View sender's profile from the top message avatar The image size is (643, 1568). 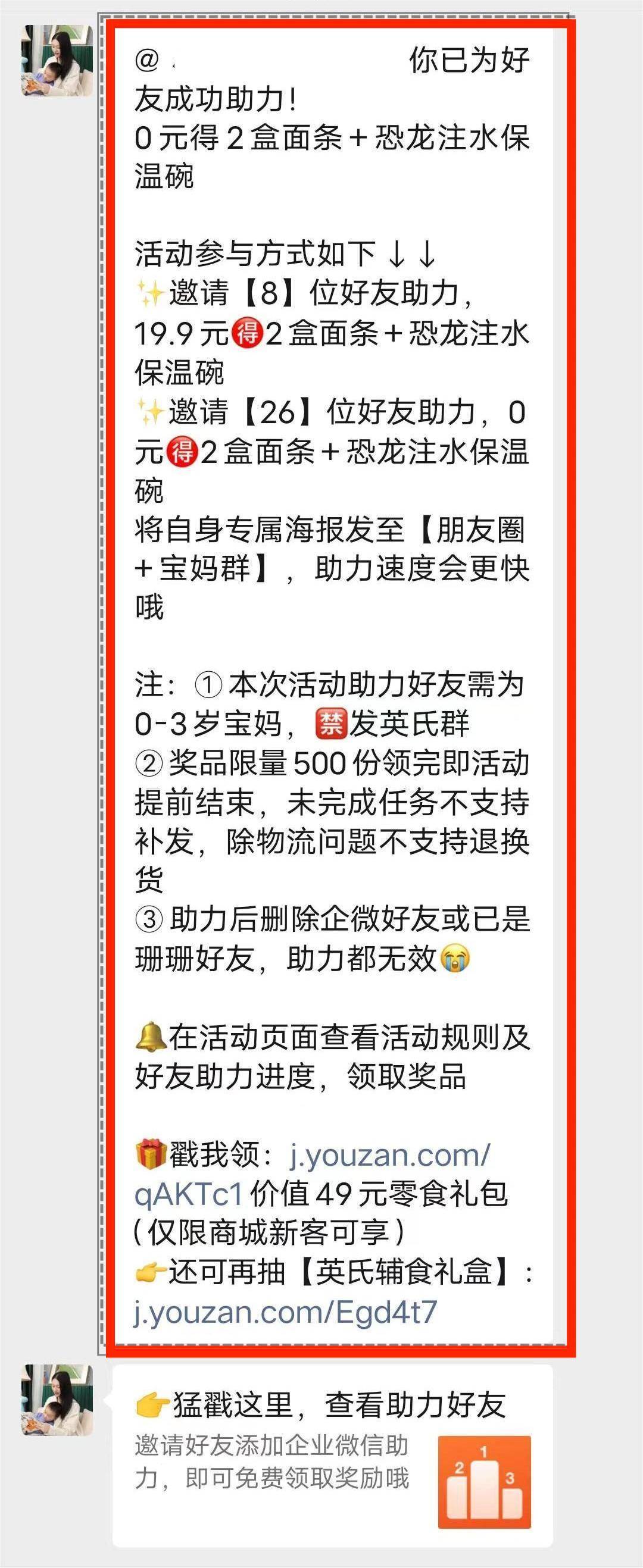click(57, 60)
